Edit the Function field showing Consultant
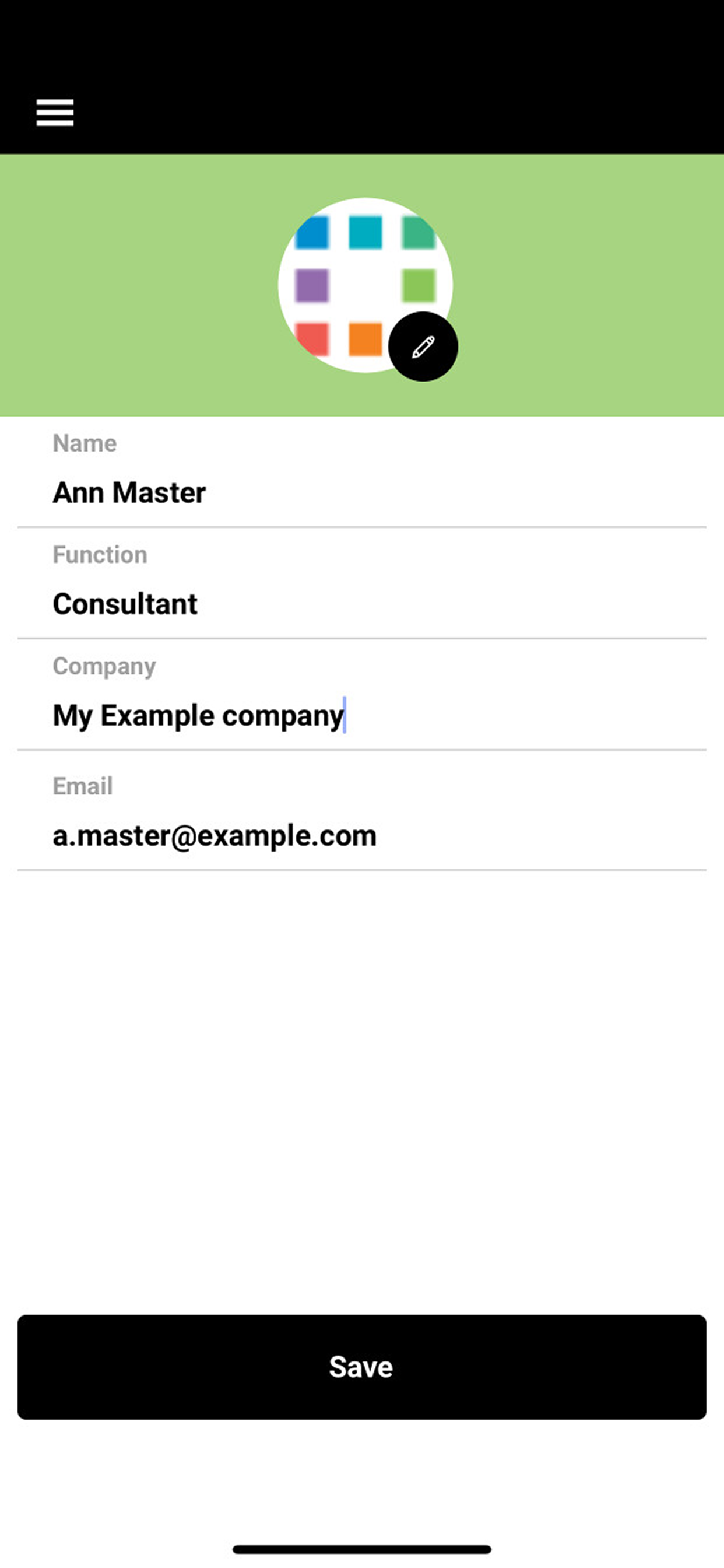Image resolution: width=724 pixels, height=1568 pixels. (362, 584)
